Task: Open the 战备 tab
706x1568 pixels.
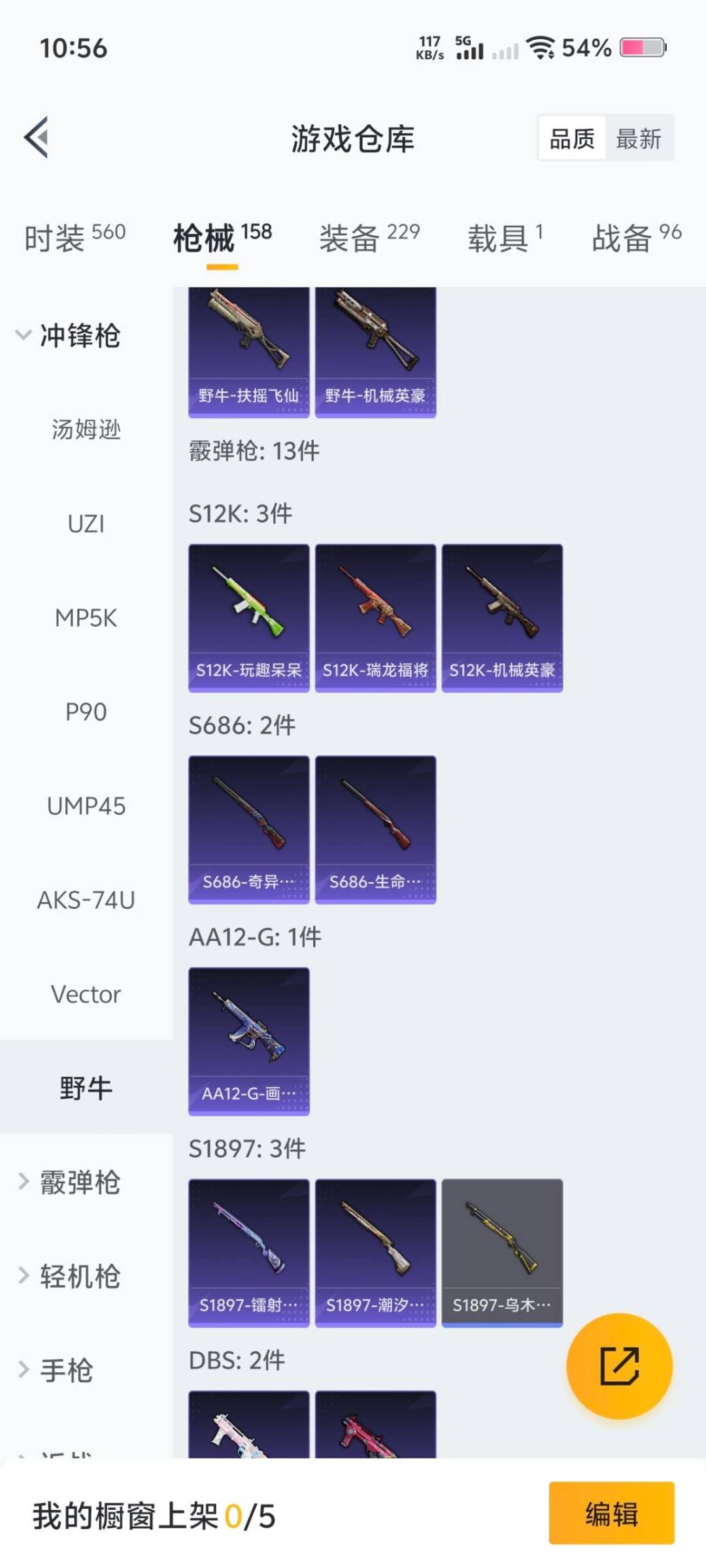Action: (x=636, y=237)
